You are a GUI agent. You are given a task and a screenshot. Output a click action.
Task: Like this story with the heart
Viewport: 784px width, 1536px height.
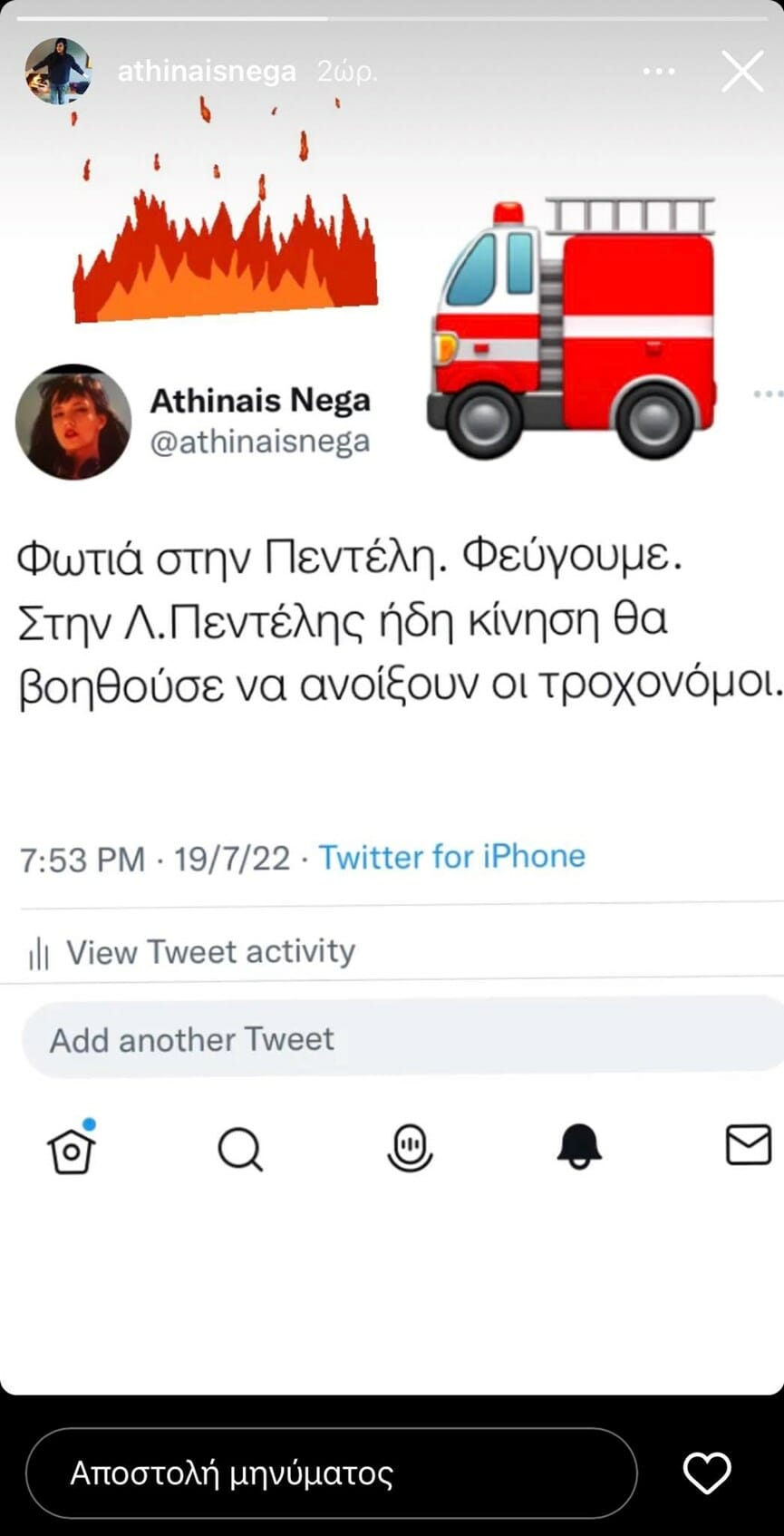click(x=707, y=1473)
